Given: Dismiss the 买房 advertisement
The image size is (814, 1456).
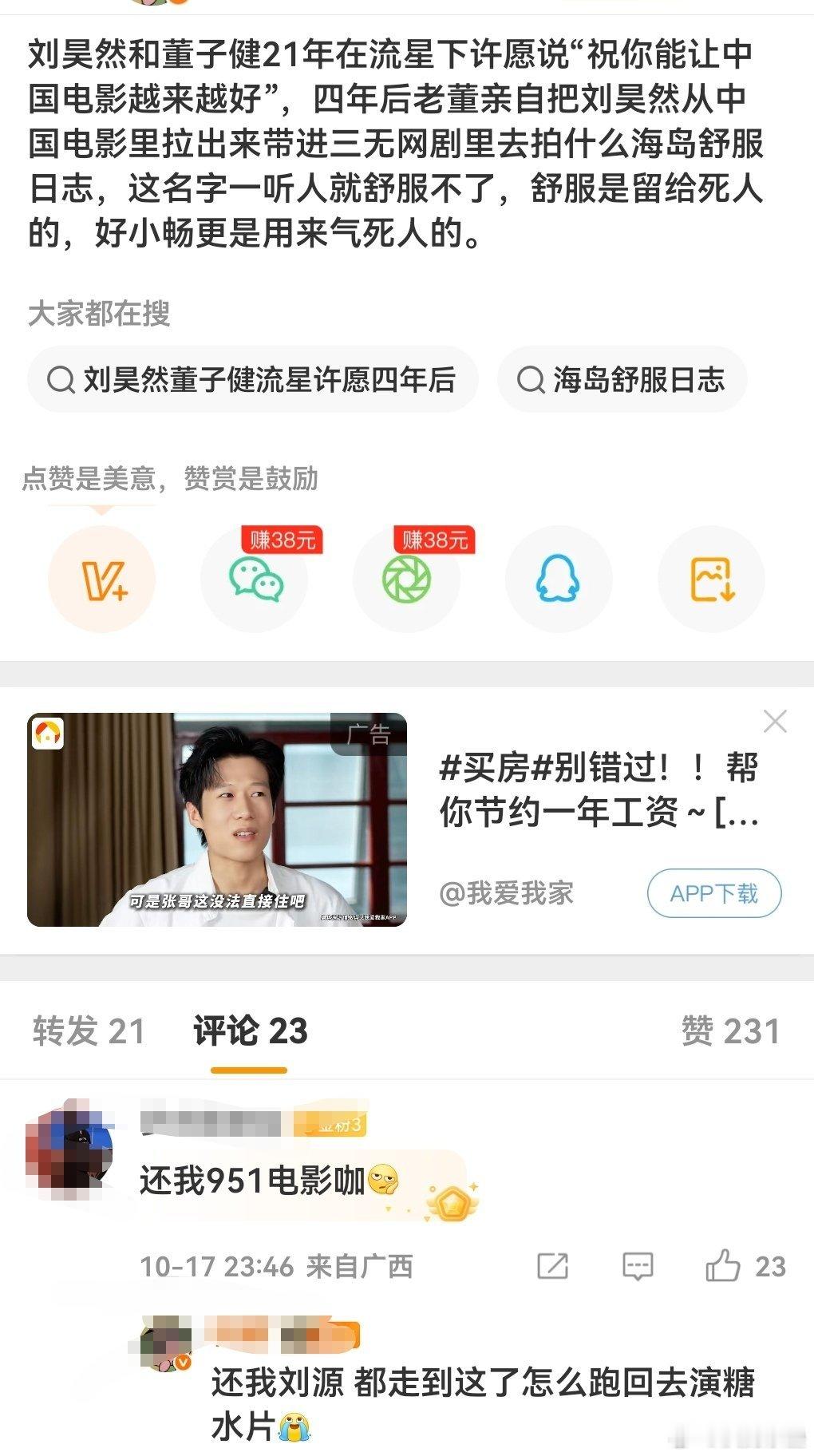Looking at the screenshot, I should 775,722.
